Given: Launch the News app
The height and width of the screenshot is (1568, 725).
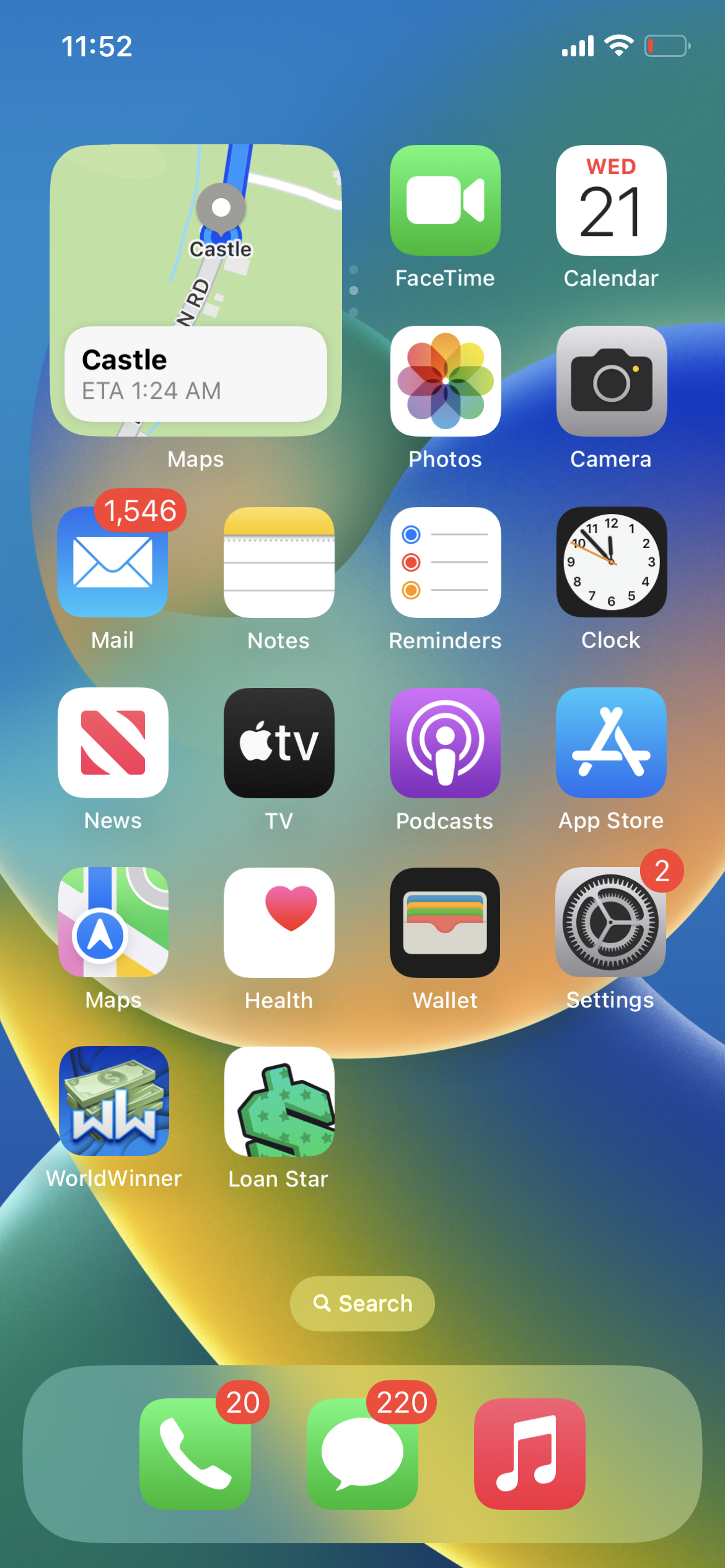Looking at the screenshot, I should (113, 743).
